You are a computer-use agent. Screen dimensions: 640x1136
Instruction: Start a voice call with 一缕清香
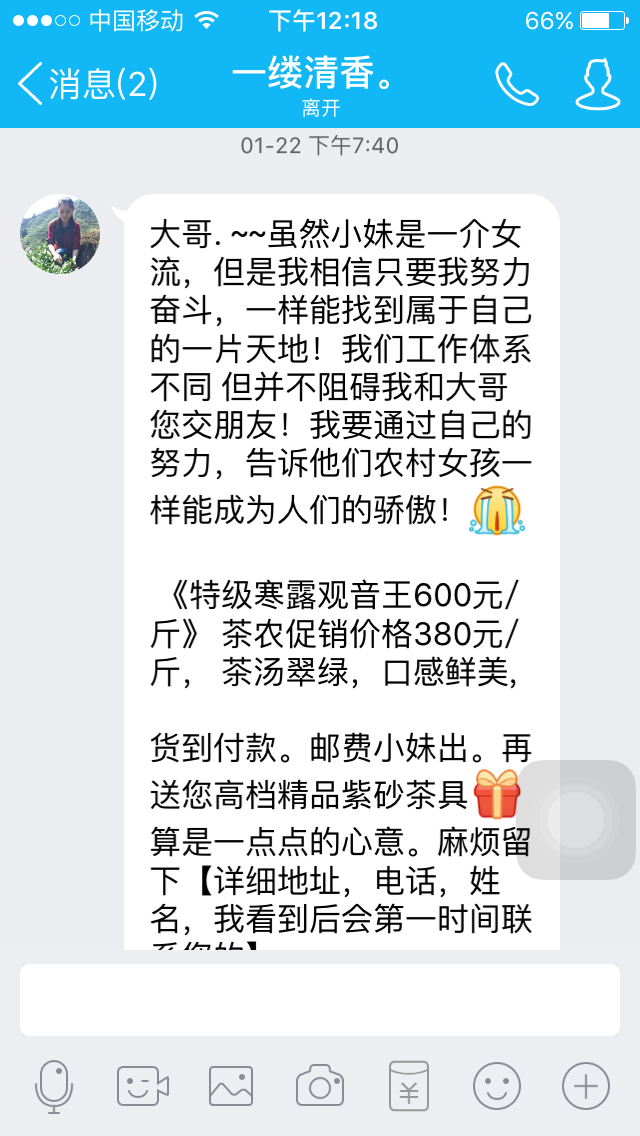[516, 85]
